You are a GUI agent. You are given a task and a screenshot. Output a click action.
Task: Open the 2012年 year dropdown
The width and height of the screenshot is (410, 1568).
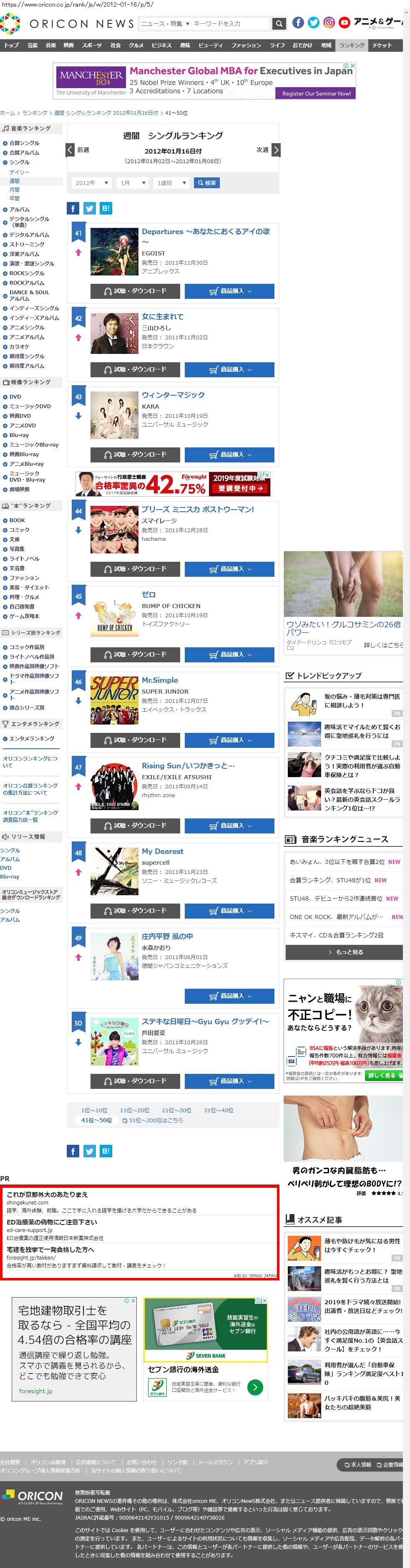91,183
